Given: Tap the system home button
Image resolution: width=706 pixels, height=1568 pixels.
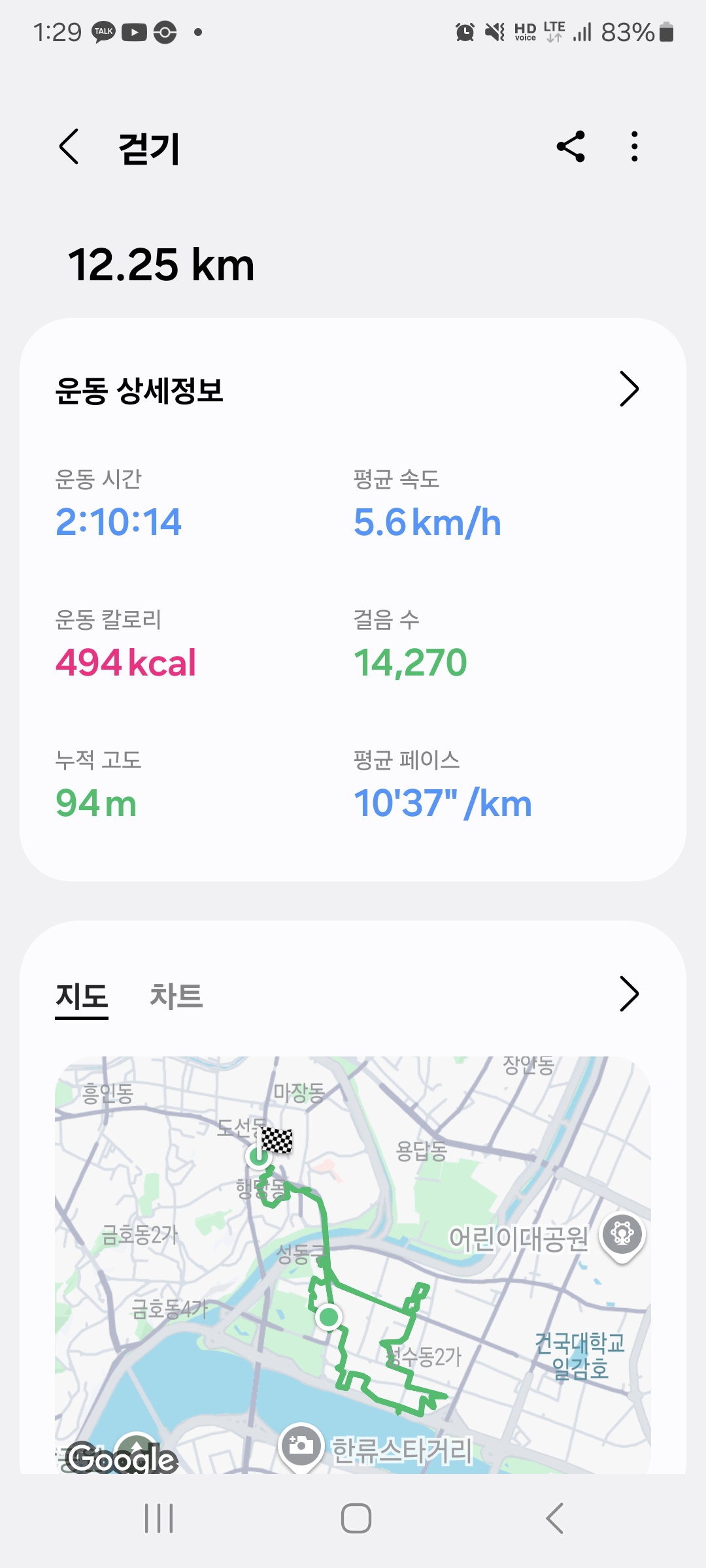Looking at the screenshot, I should point(356,1518).
